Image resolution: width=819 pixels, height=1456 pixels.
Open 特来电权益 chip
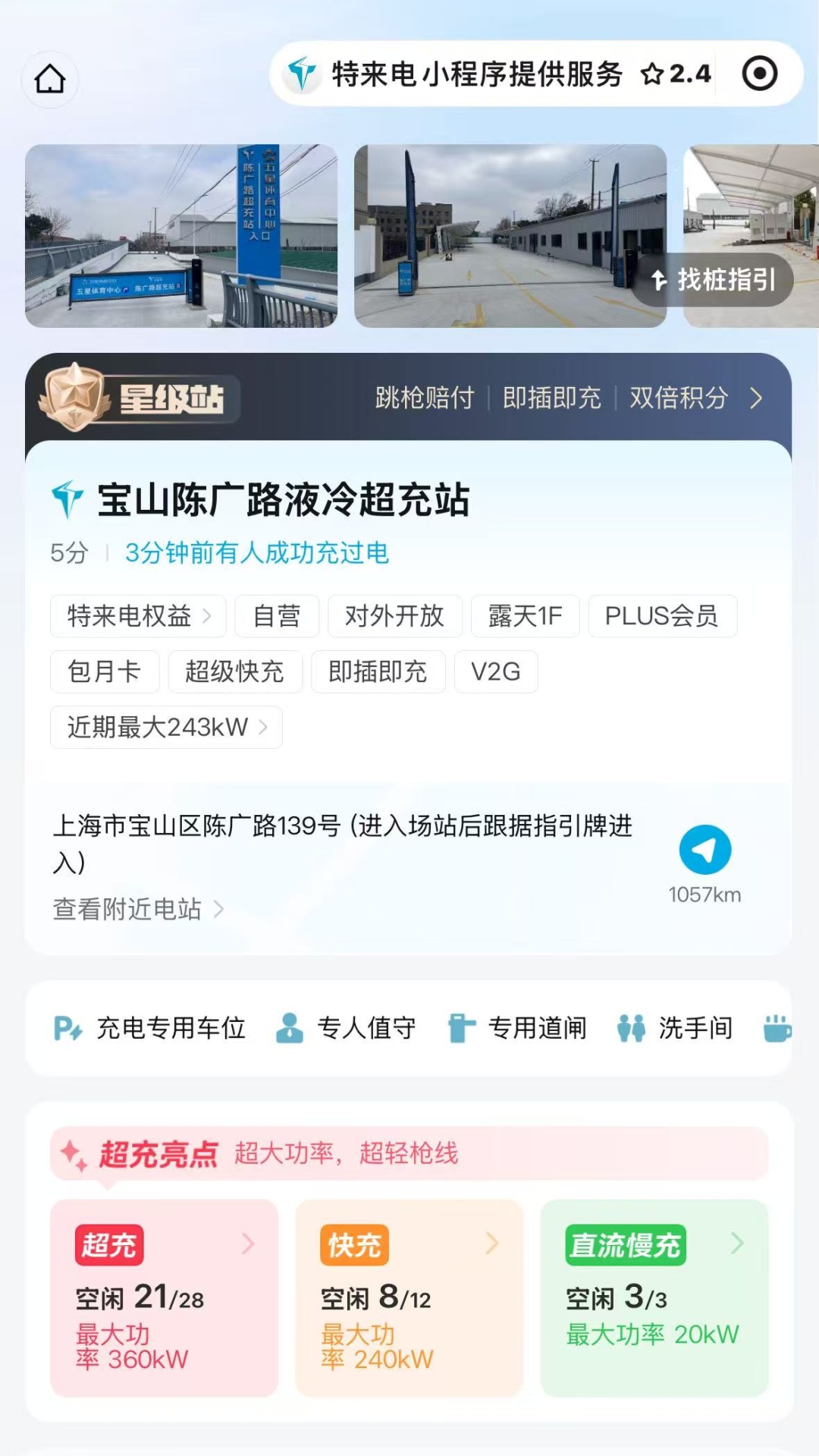(138, 616)
